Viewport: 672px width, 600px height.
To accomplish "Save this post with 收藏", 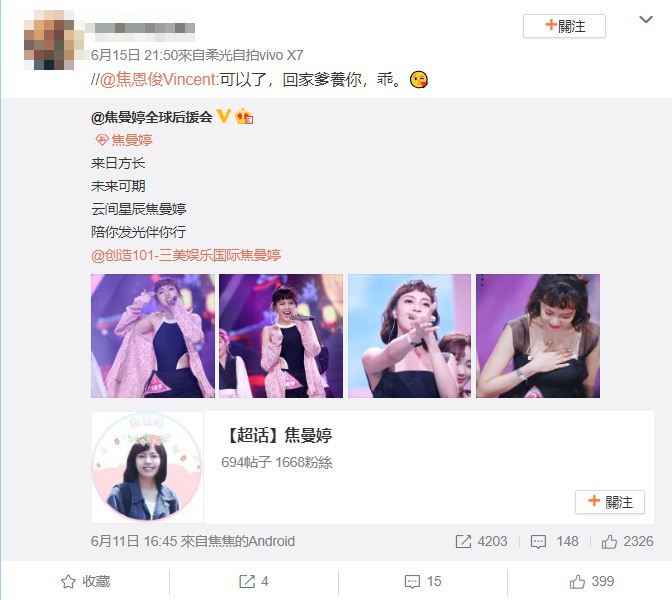I will pyautogui.click(x=85, y=581).
